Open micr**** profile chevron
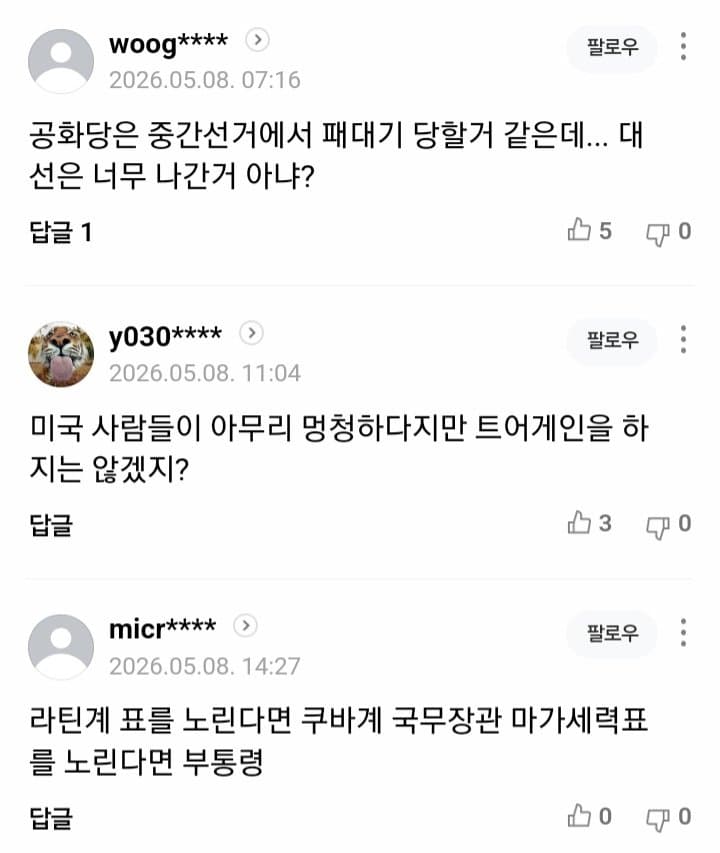The width and height of the screenshot is (720, 853). pos(245,626)
